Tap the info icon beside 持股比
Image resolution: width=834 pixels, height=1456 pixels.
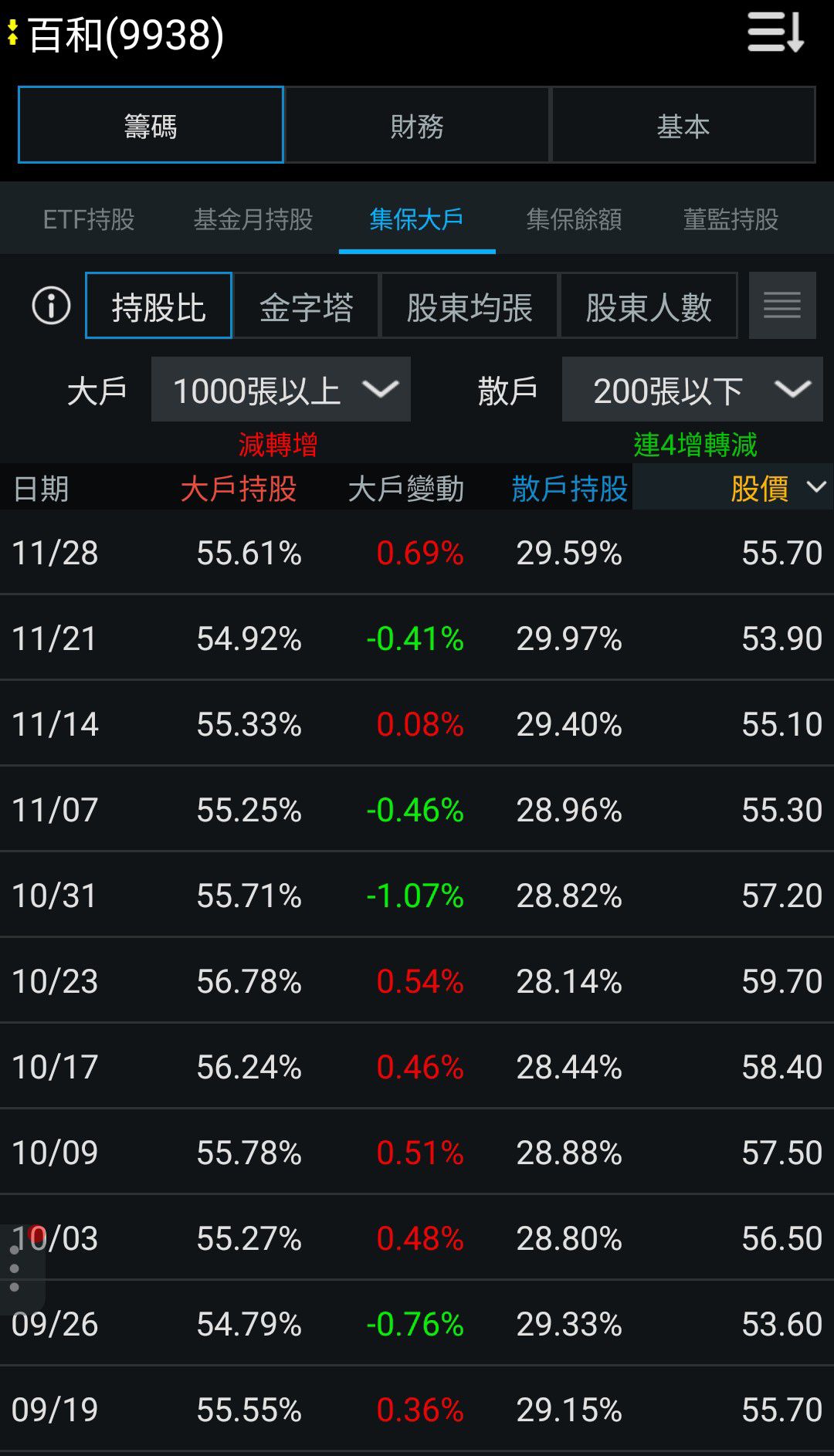[x=51, y=306]
